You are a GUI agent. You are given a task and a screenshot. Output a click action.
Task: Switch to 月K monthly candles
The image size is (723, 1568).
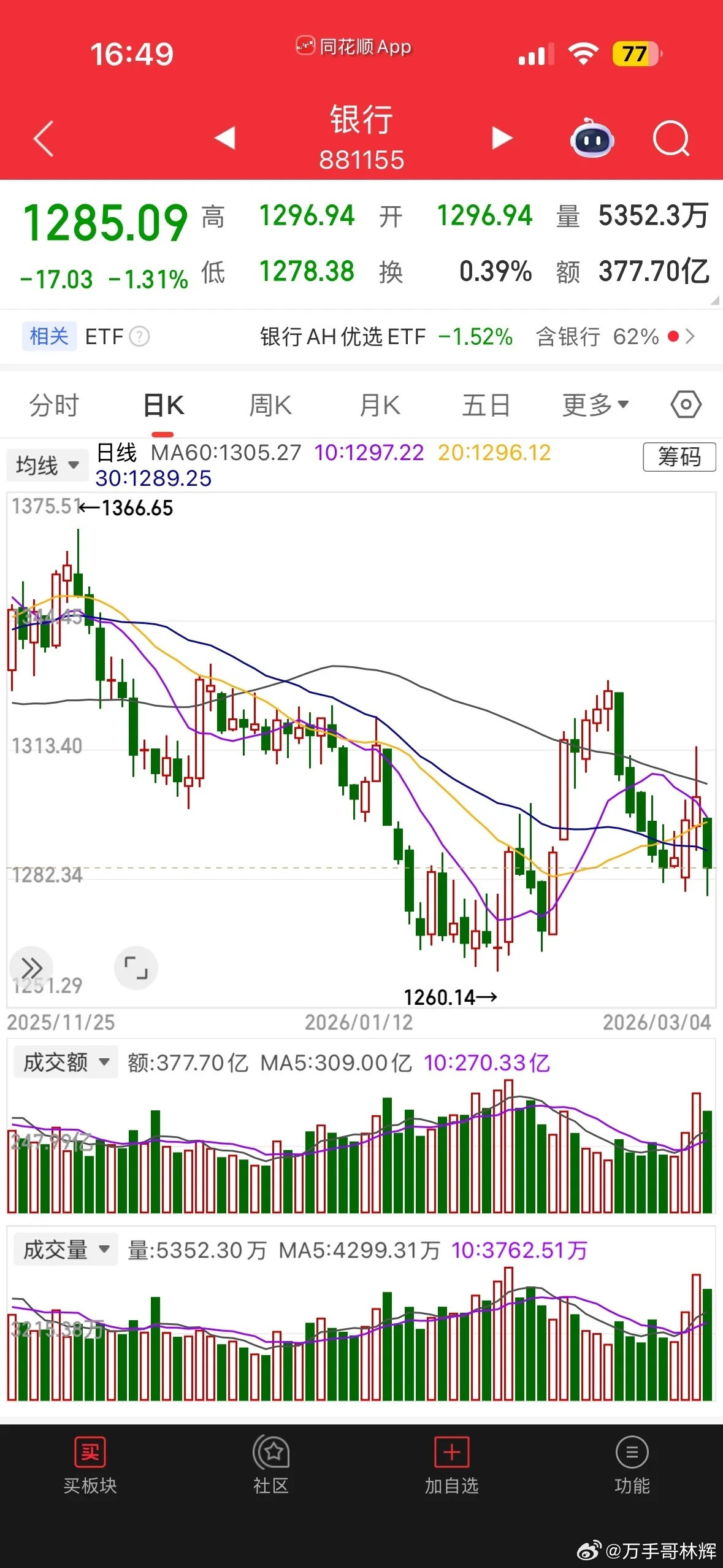click(378, 404)
